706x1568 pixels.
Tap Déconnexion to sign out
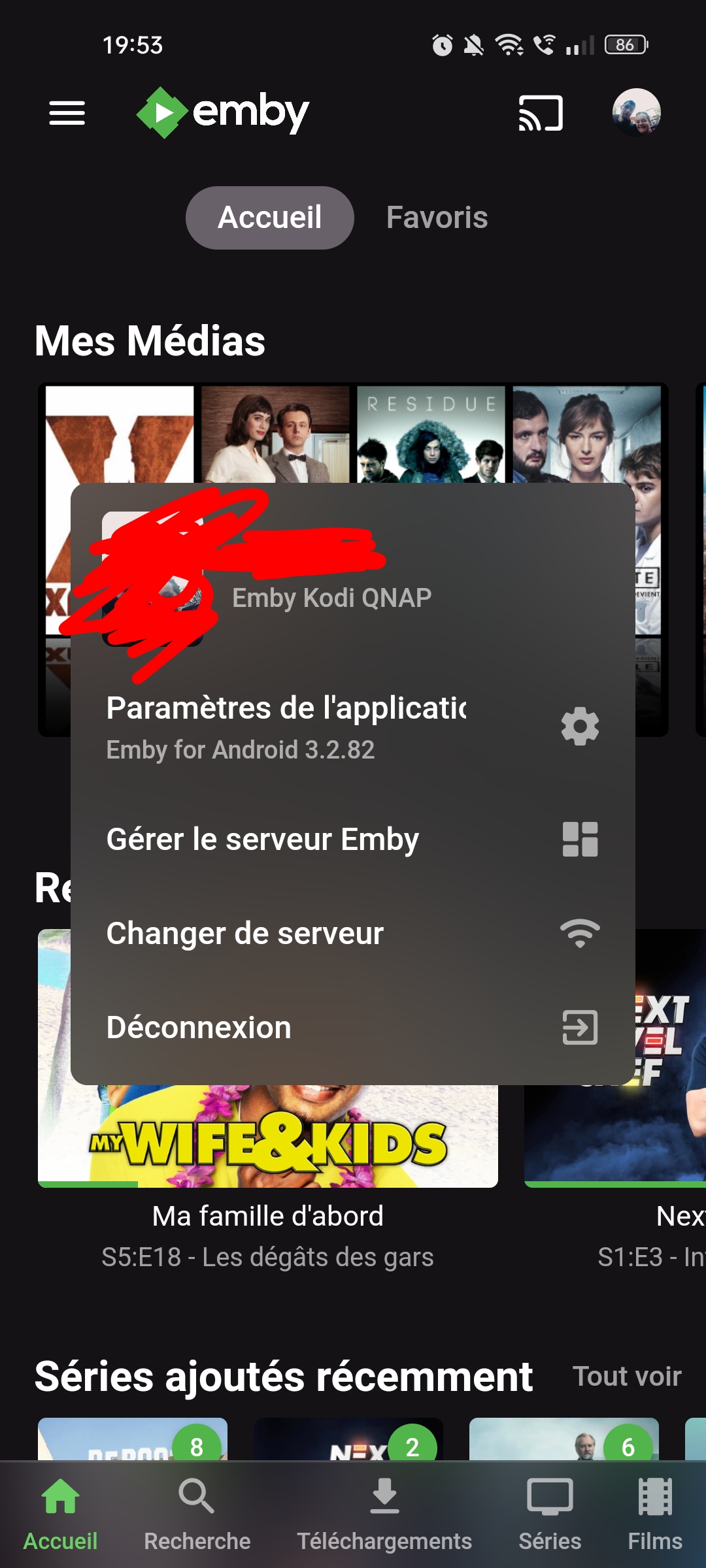pyautogui.click(x=352, y=1028)
